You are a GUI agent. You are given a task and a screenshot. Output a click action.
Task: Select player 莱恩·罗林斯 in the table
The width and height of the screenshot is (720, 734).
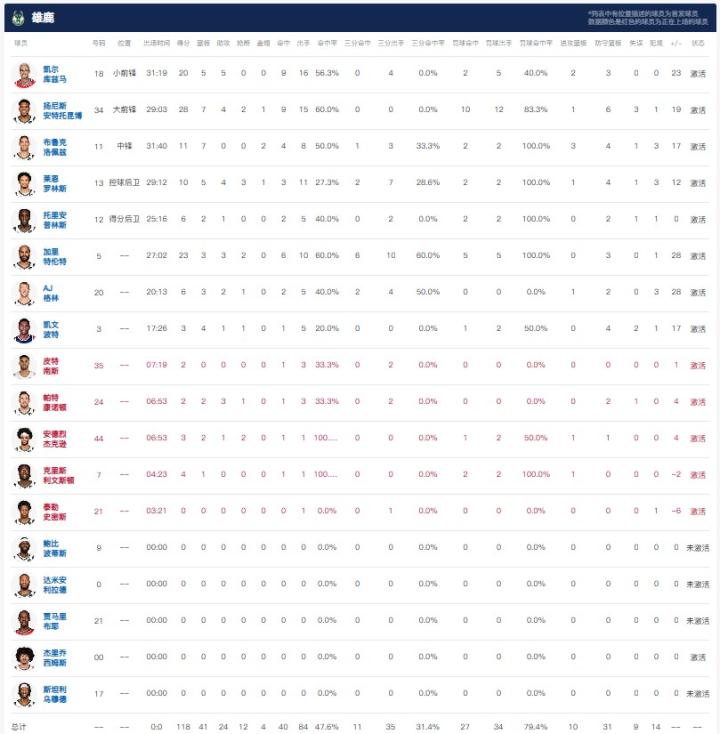pos(54,184)
